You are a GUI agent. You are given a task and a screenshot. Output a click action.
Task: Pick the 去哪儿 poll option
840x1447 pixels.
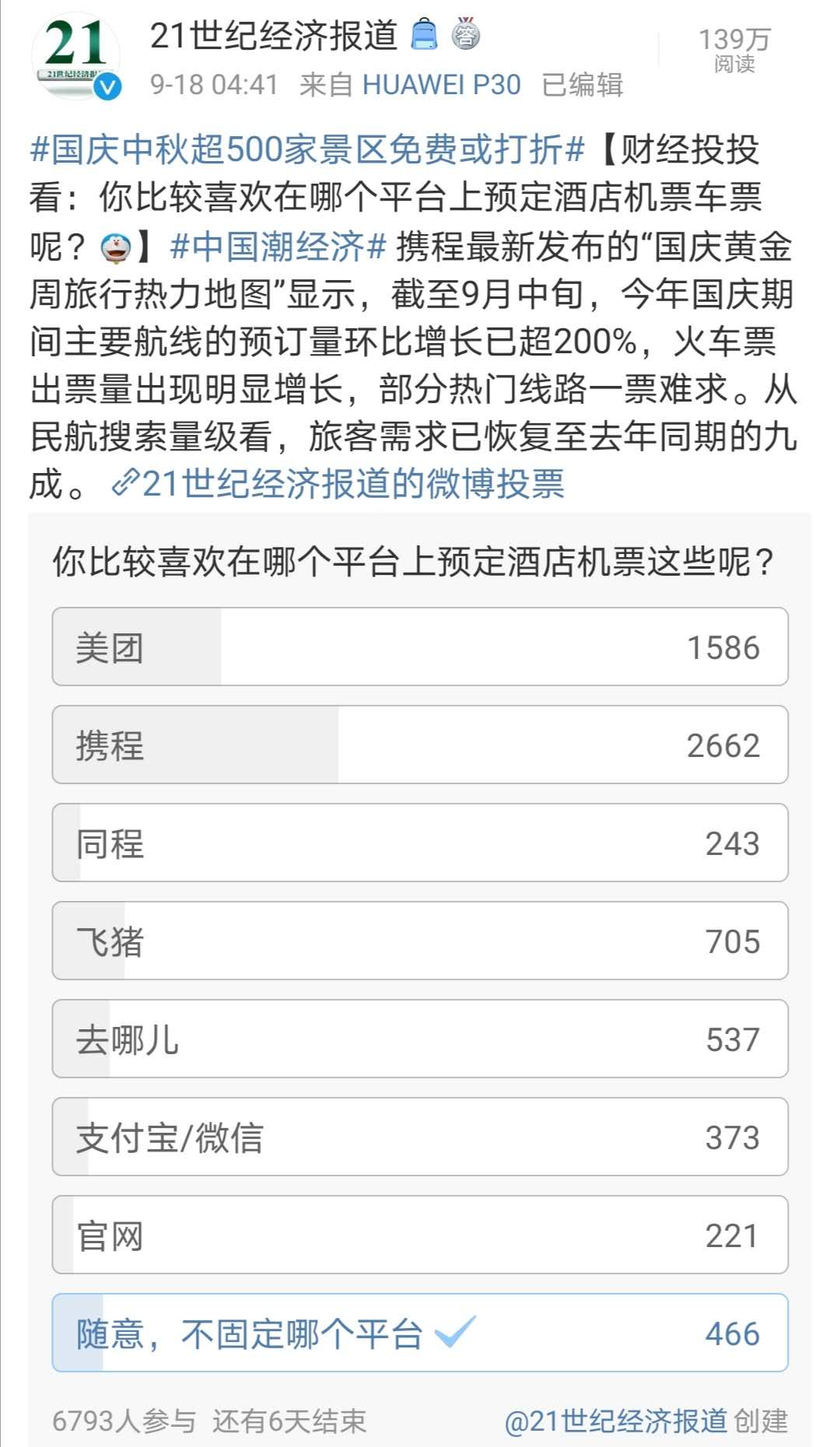coord(420,1039)
